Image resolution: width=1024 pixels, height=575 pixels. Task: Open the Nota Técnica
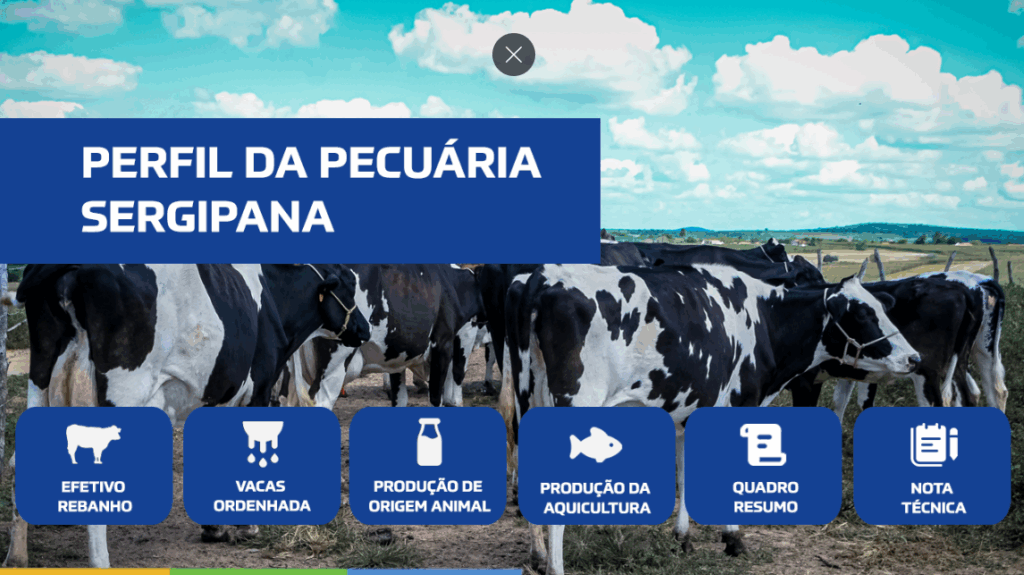(x=932, y=466)
